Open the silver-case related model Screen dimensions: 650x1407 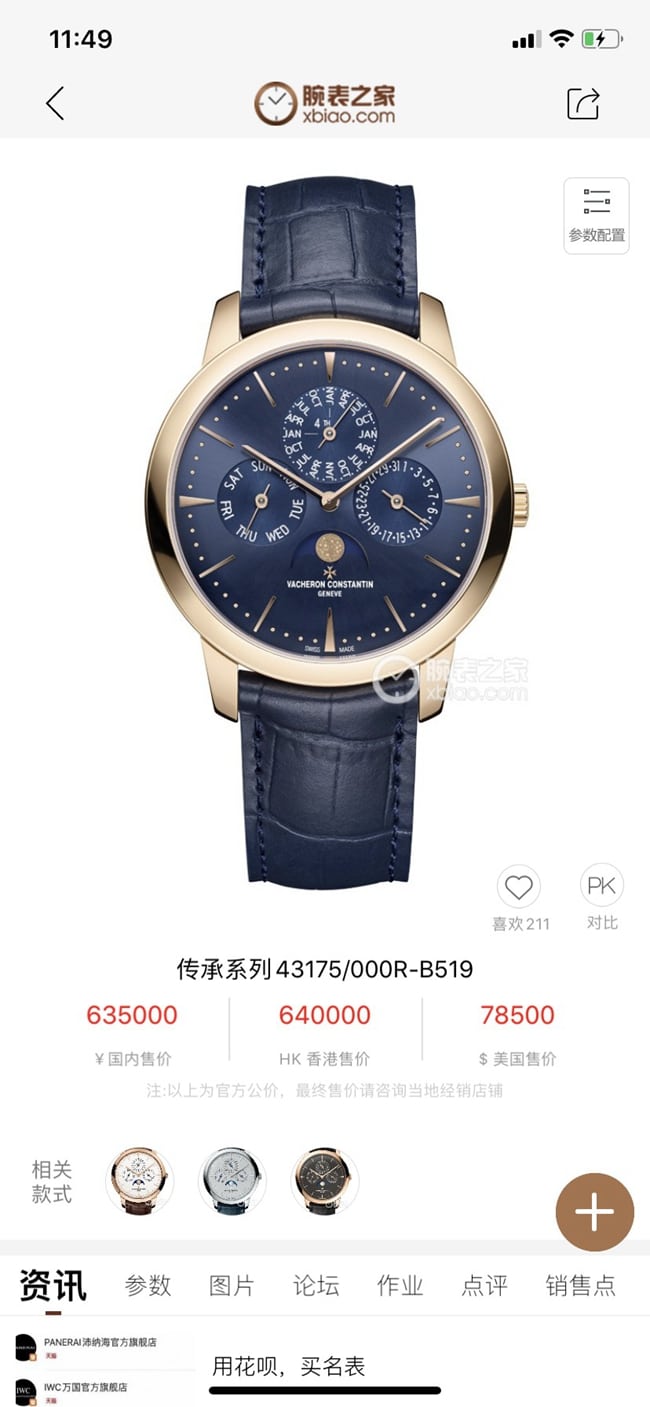[232, 1180]
